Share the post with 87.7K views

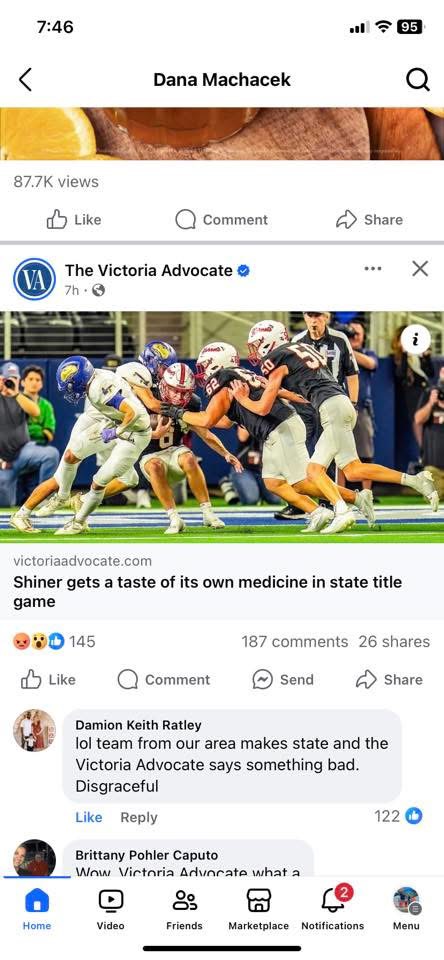pos(369,220)
